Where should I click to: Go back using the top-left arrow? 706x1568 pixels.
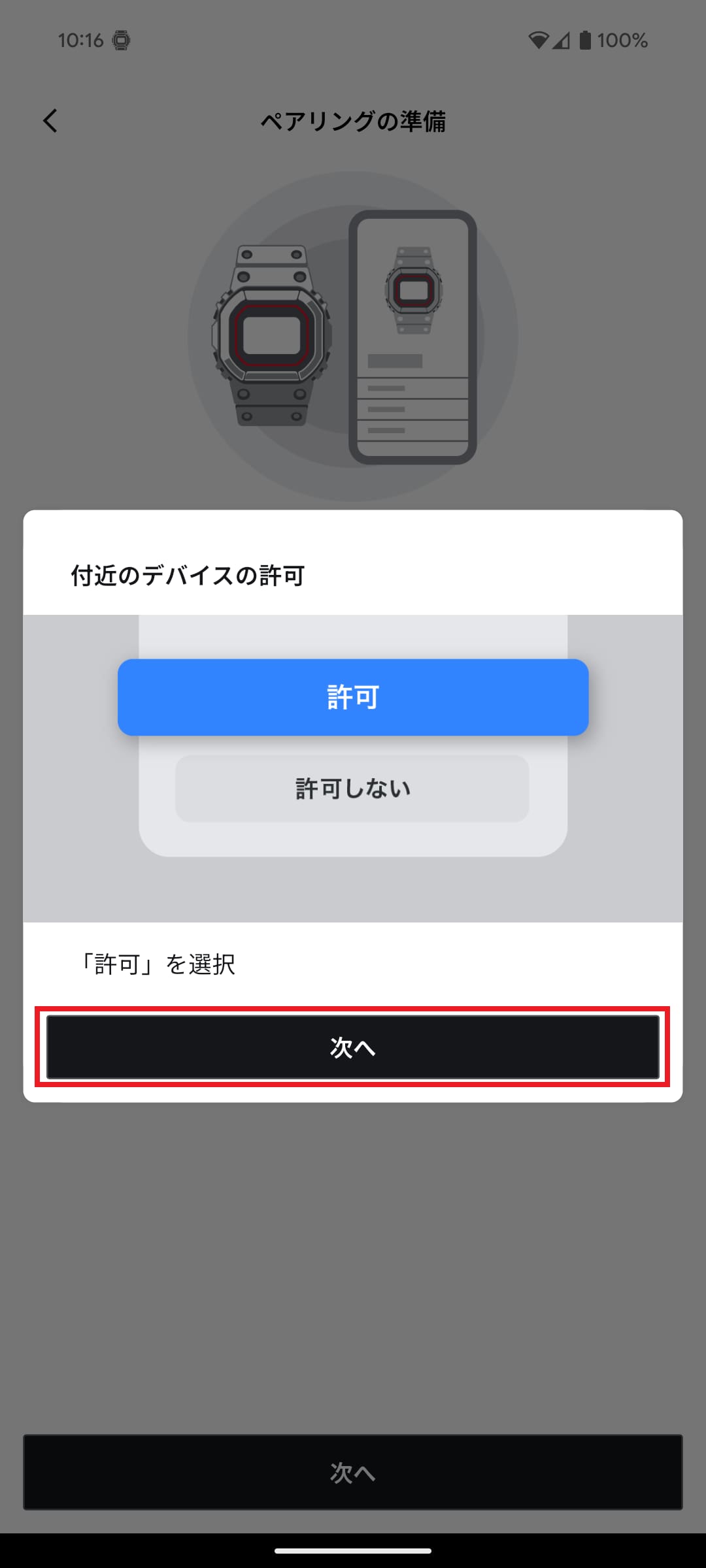(50, 121)
